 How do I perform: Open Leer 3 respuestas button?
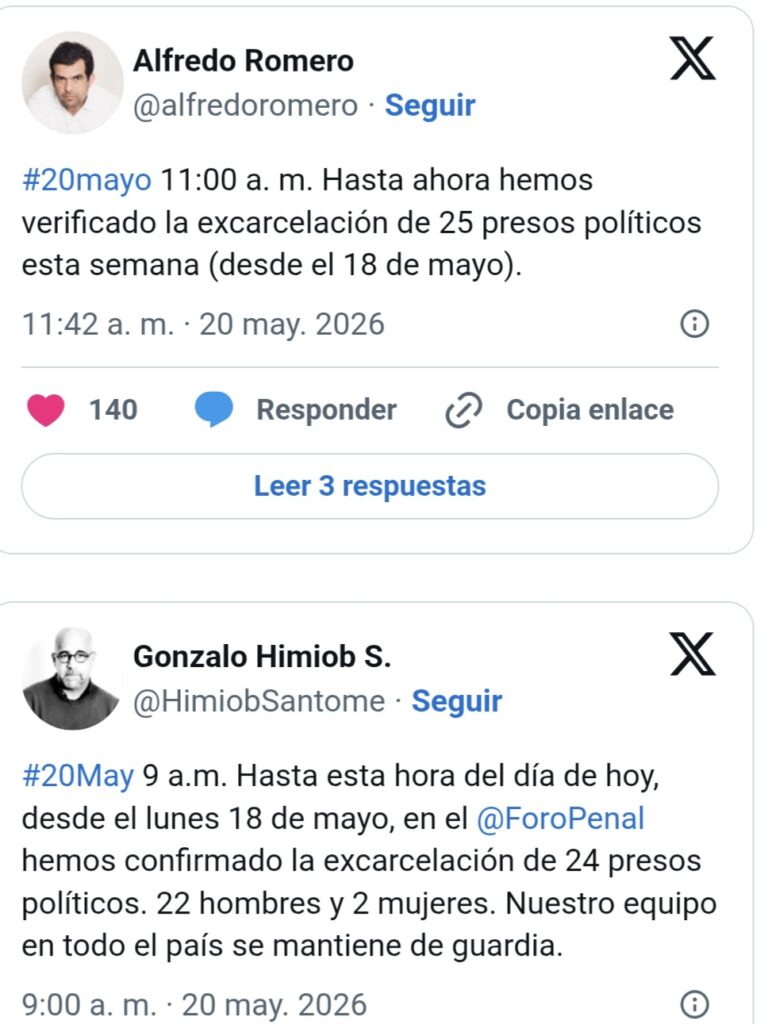(x=370, y=486)
